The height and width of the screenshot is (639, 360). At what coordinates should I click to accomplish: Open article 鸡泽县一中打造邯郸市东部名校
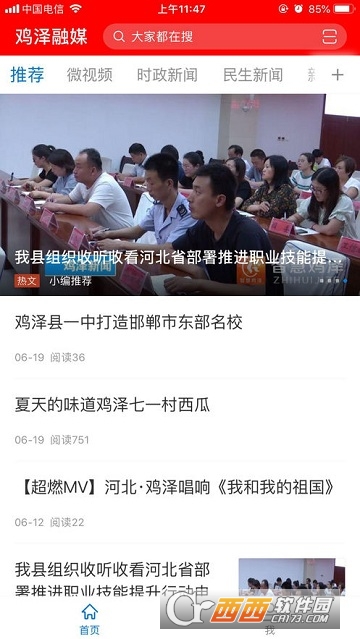pyautogui.click(x=180, y=337)
